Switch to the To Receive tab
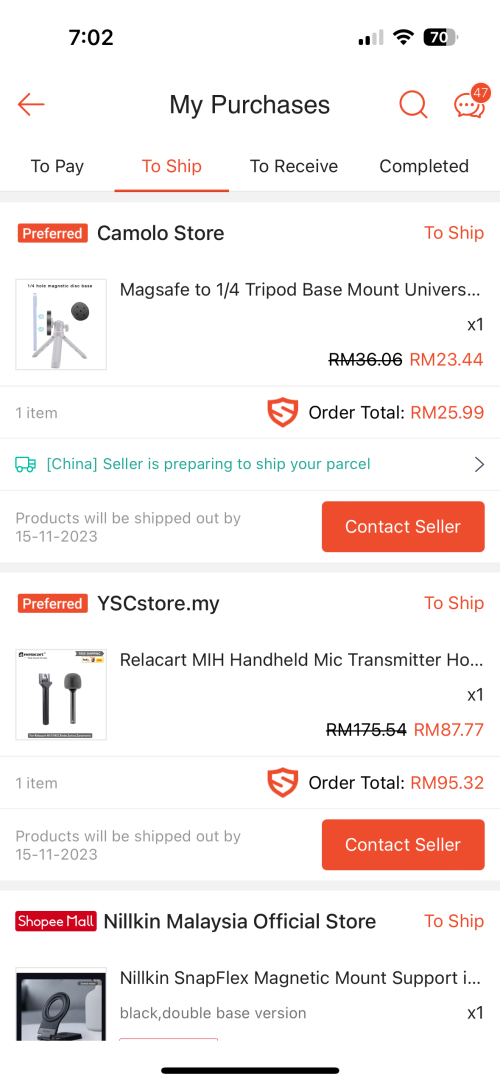The width and height of the screenshot is (500, 1084). click(x=294, y=166)
